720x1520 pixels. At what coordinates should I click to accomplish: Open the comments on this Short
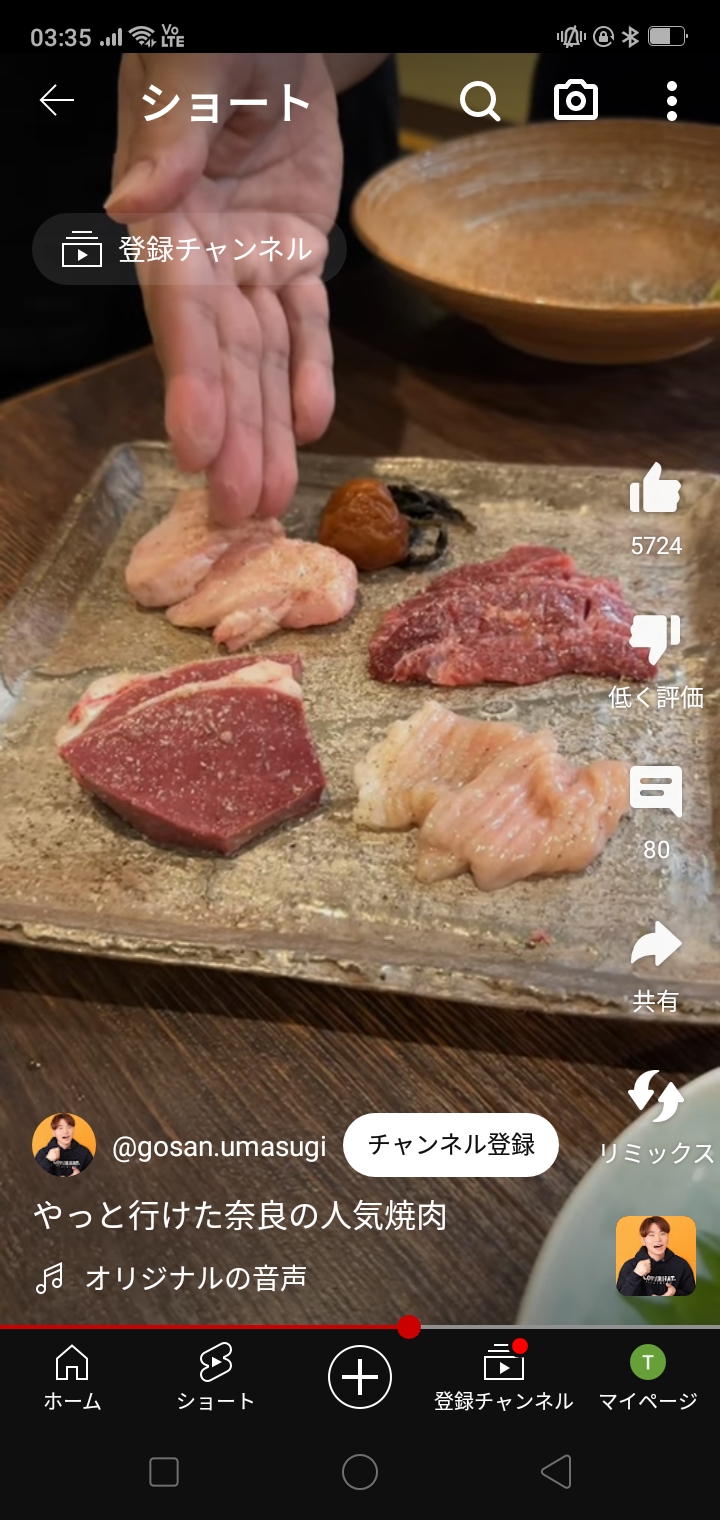[656, 793]
